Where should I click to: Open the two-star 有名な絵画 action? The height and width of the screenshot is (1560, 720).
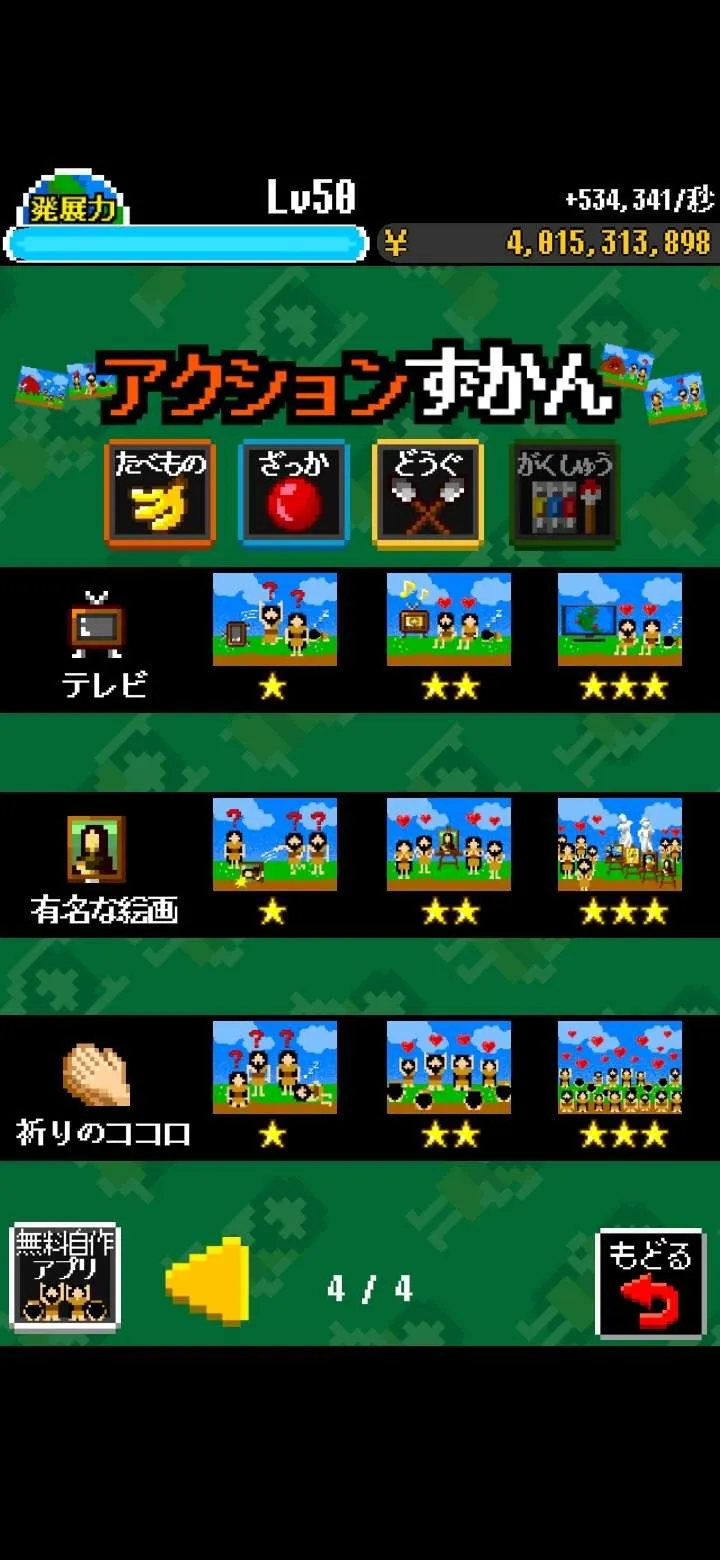click(448, 844)
